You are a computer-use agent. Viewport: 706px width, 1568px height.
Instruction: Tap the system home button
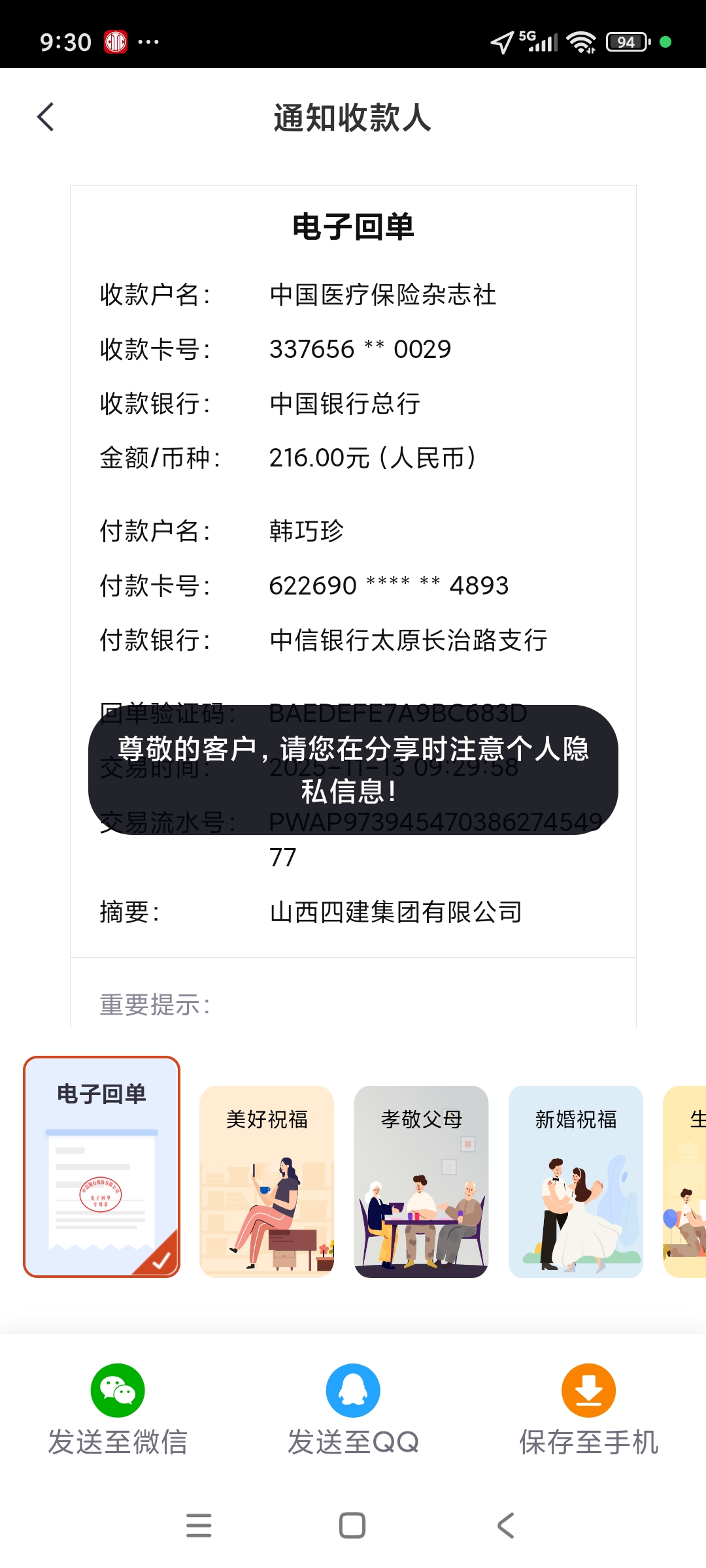[352, 1526]
